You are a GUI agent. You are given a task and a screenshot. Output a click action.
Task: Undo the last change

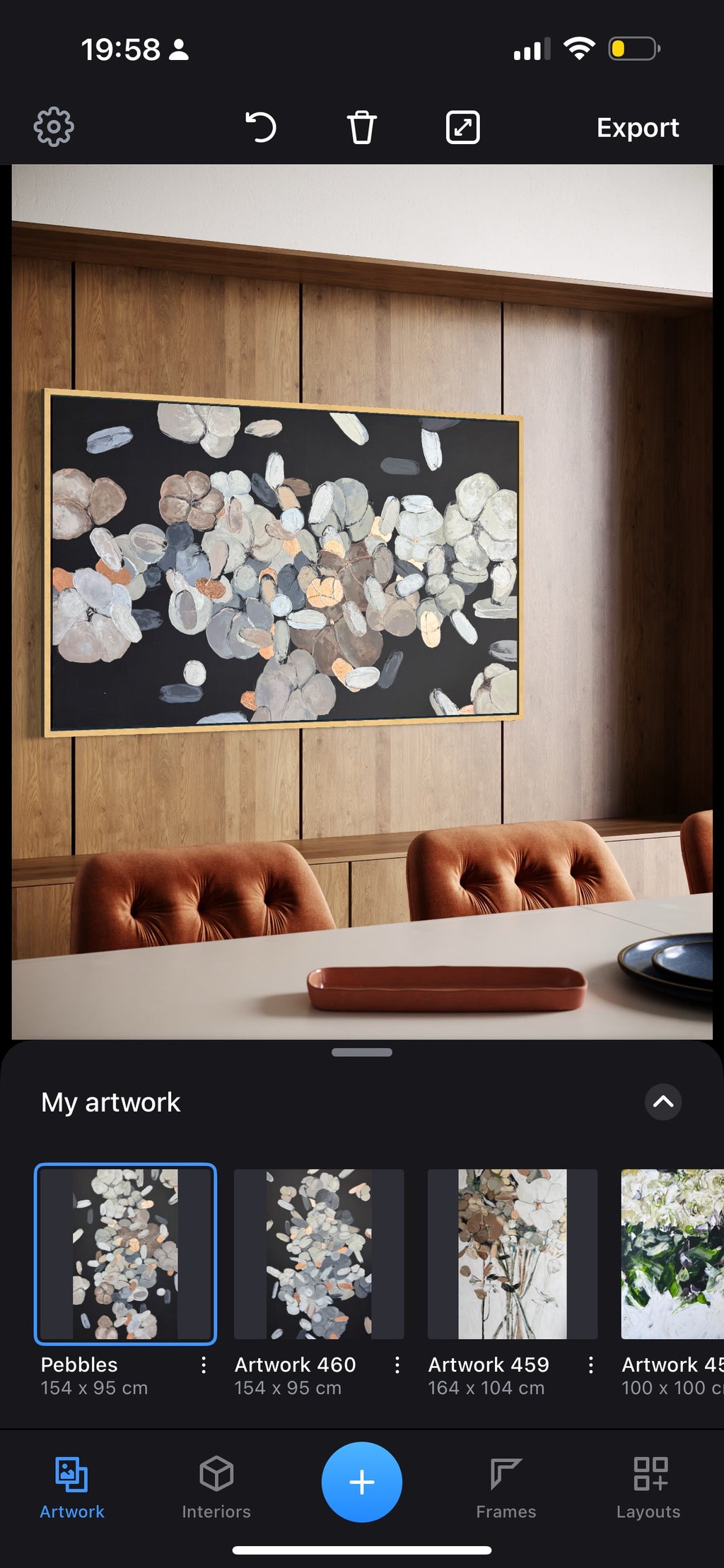coord(261,127)
